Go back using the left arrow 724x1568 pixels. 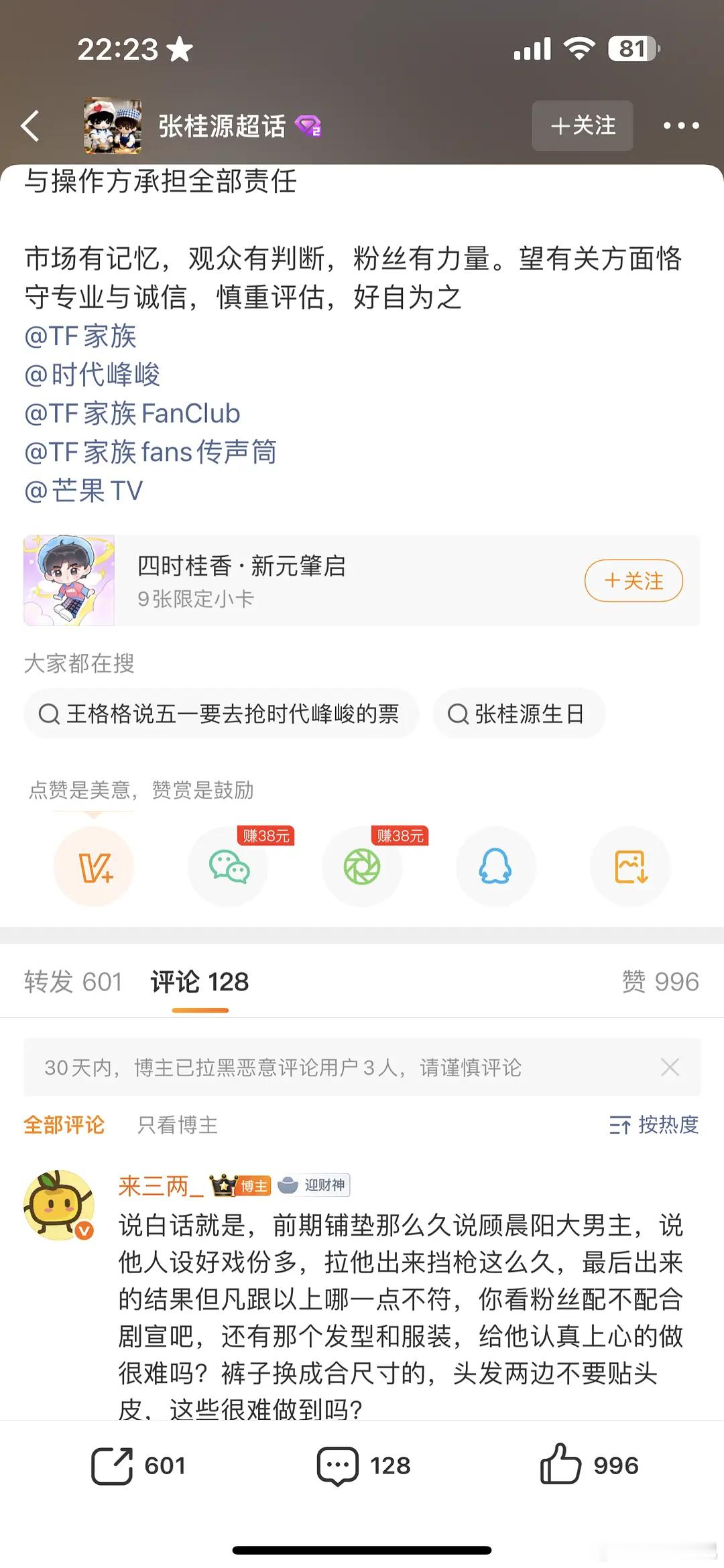[29, 126]
